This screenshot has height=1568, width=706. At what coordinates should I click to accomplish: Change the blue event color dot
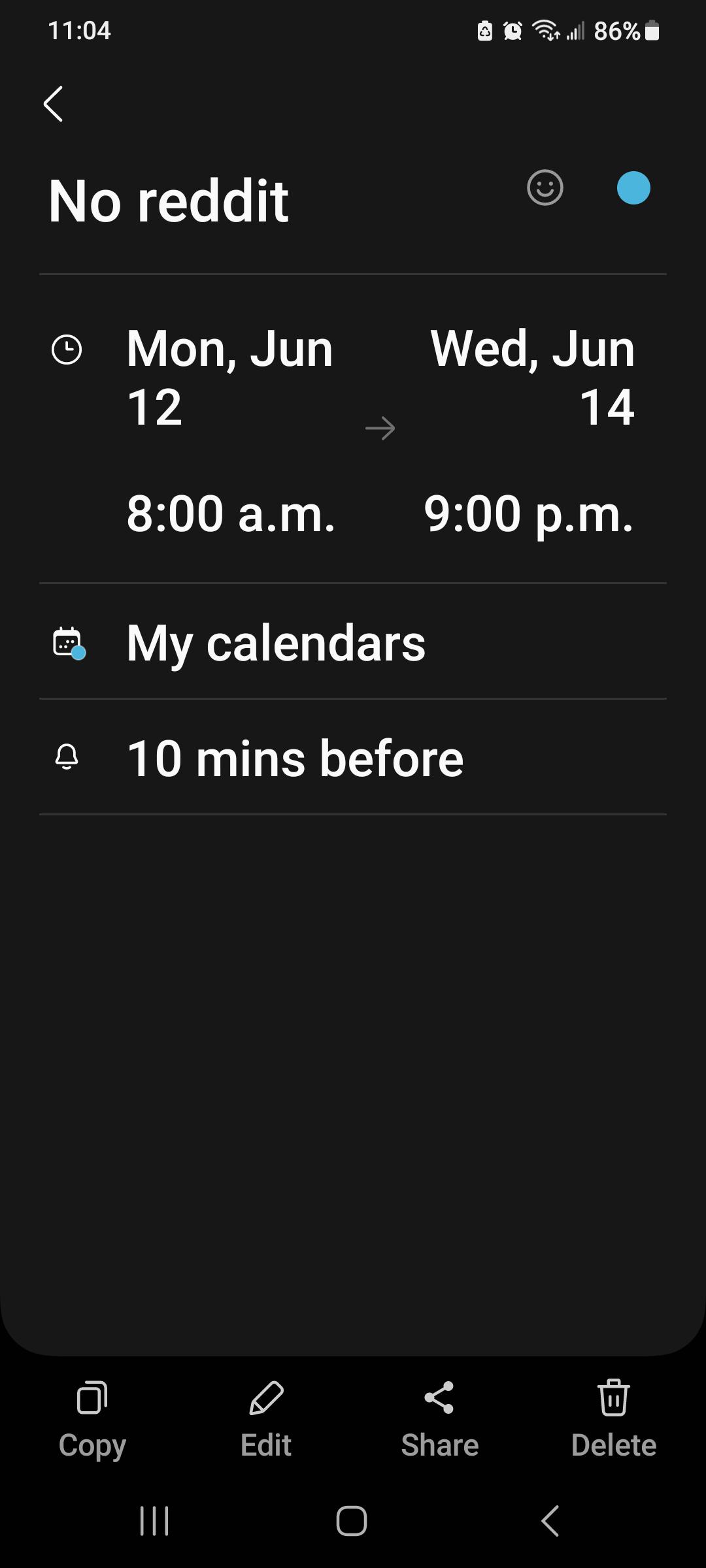coord(633,188)
